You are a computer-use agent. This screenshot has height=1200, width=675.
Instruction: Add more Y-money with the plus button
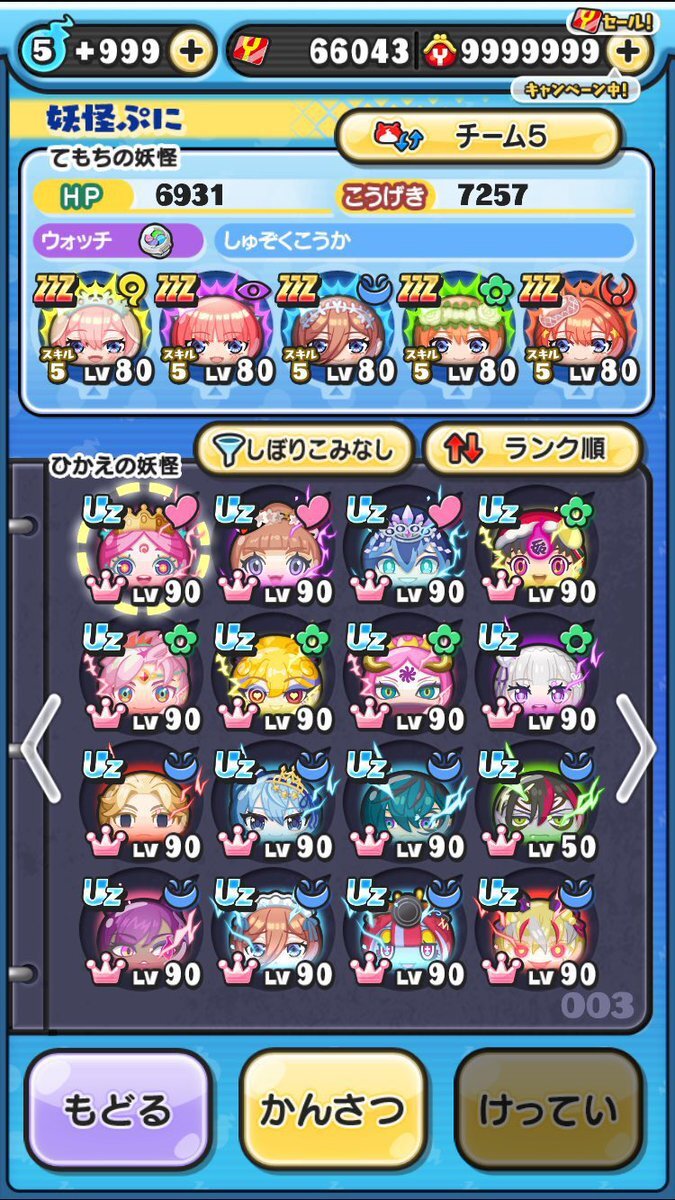(628, 52)
